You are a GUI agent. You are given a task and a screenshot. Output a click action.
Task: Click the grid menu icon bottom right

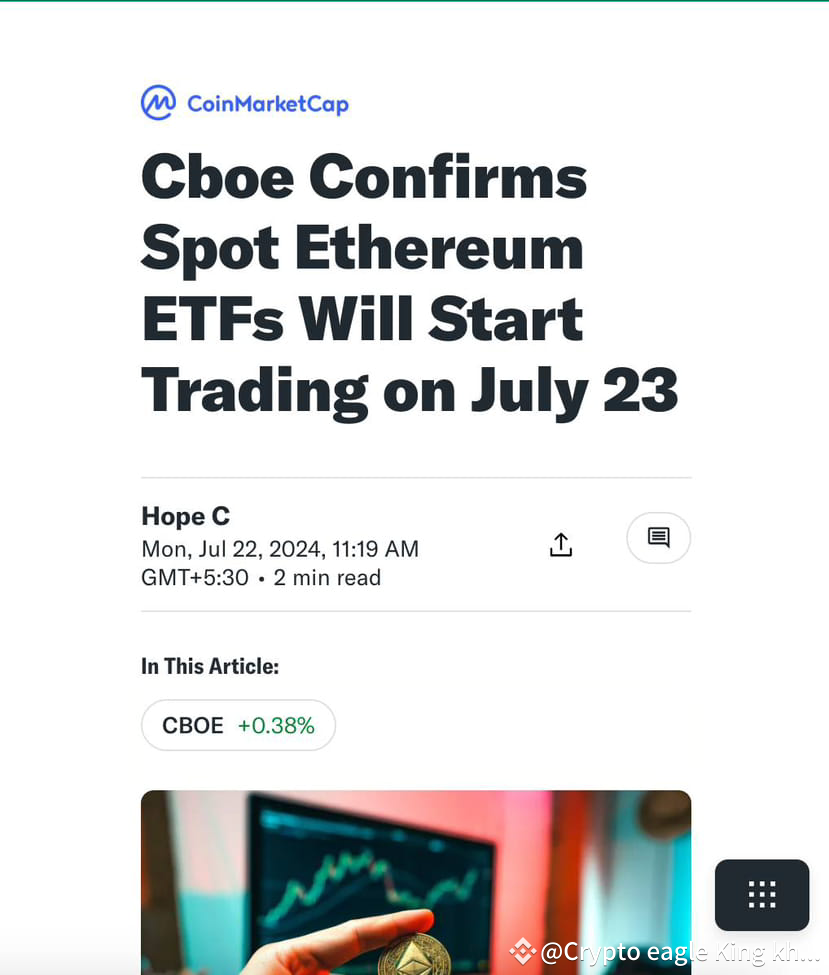pyautogui.click(x=762, y=895)
